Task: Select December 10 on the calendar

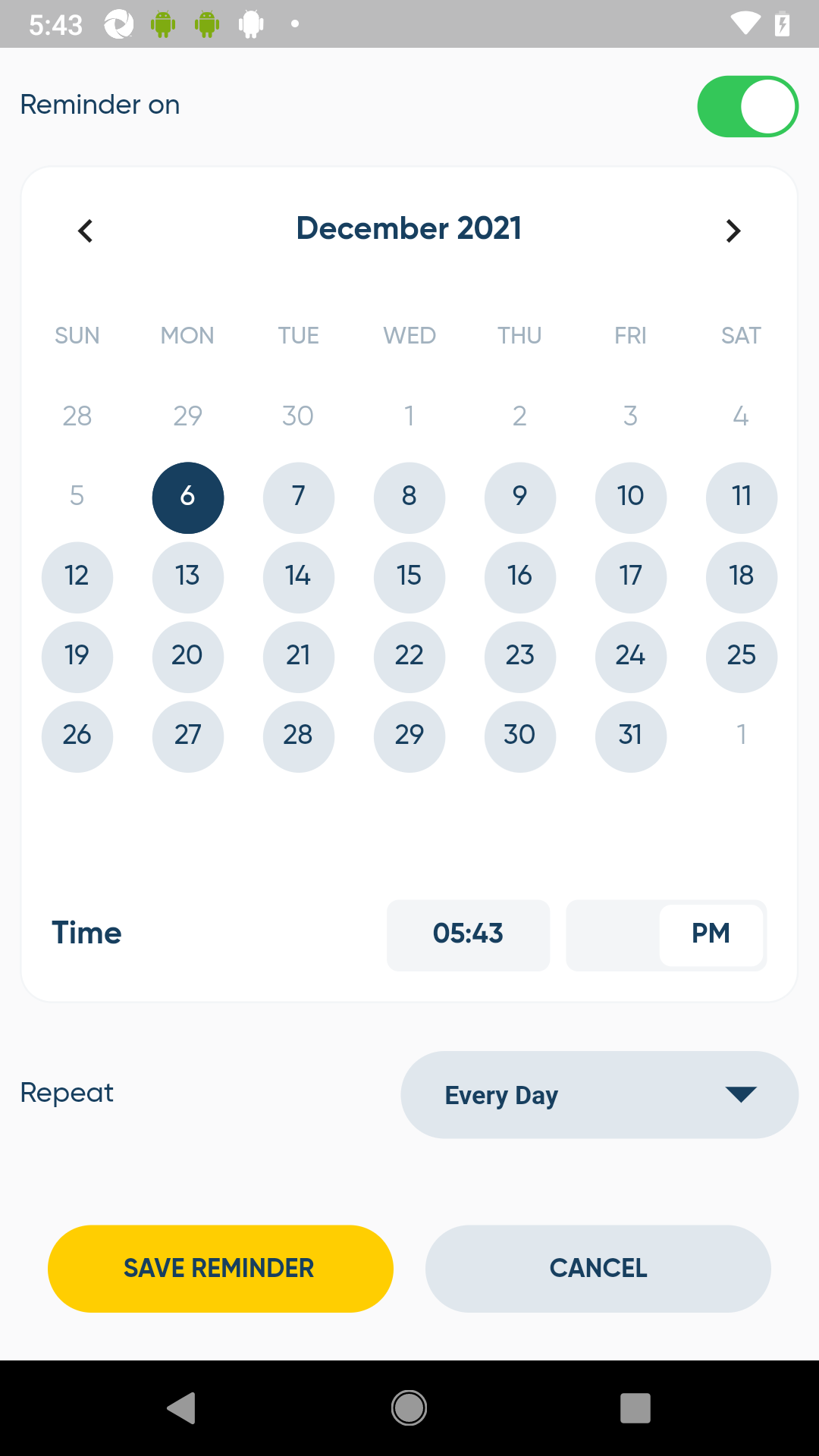Action: 630,497
